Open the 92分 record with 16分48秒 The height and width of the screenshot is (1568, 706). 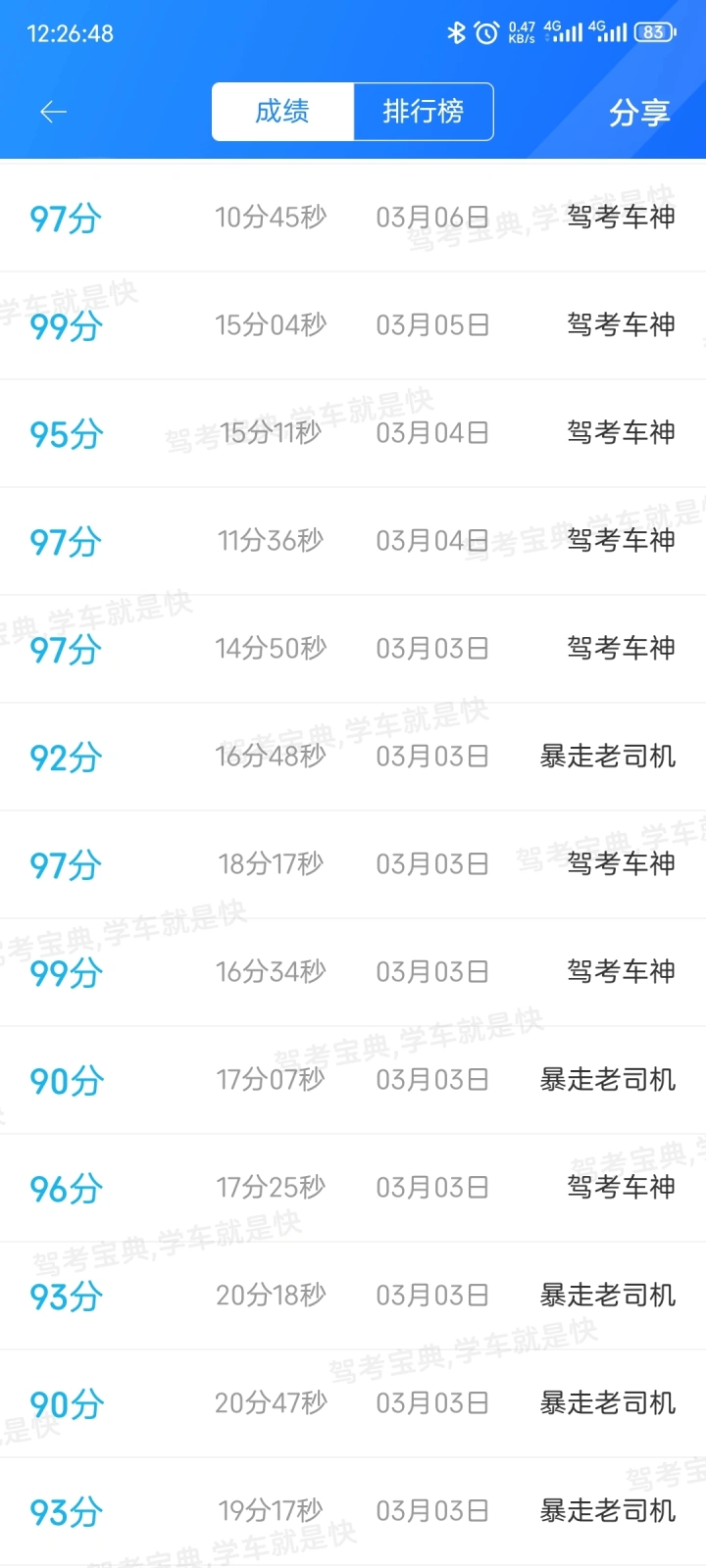click(x=353, y=757)
